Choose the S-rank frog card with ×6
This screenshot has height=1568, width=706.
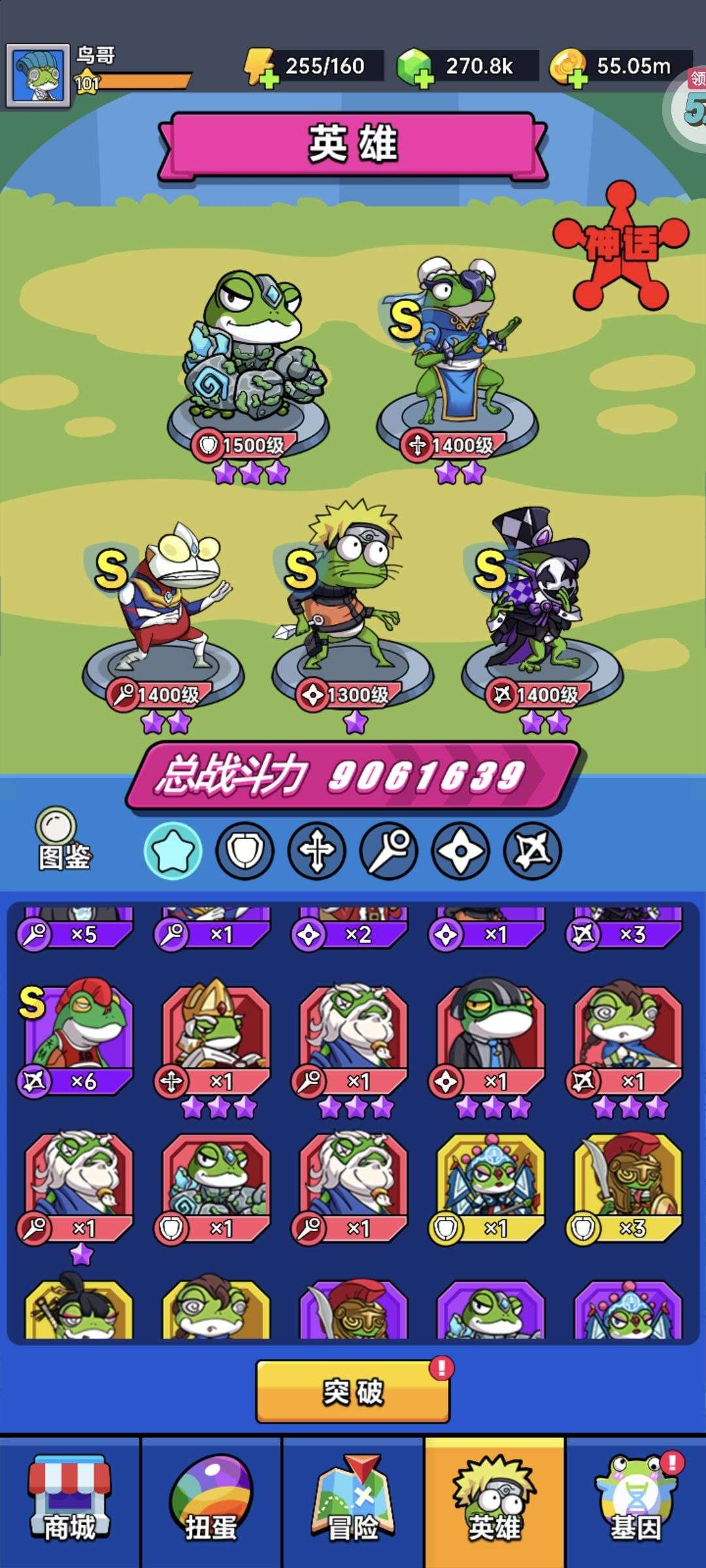77,1036
